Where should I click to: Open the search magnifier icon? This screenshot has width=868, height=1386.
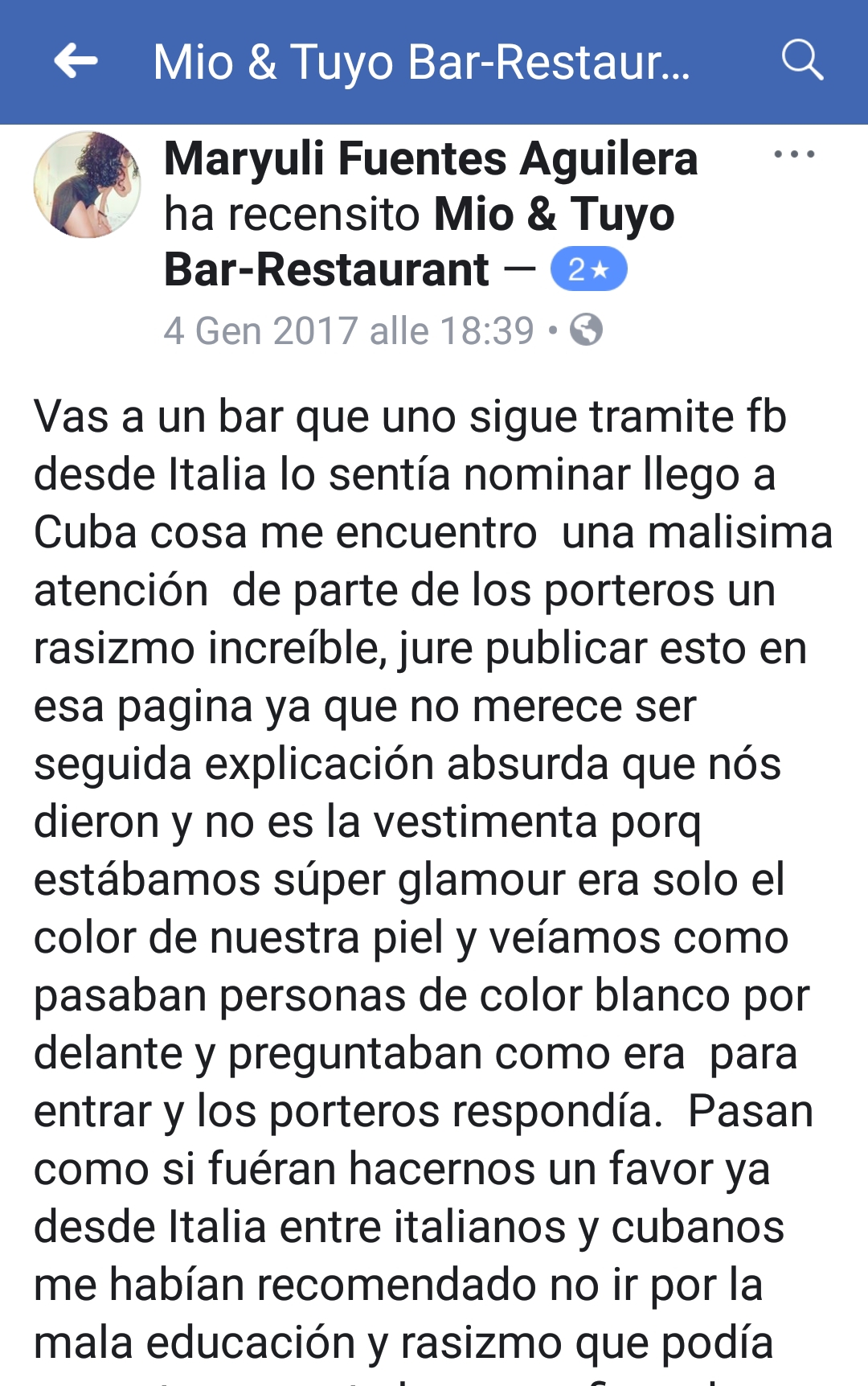click(x=802, y=60)
